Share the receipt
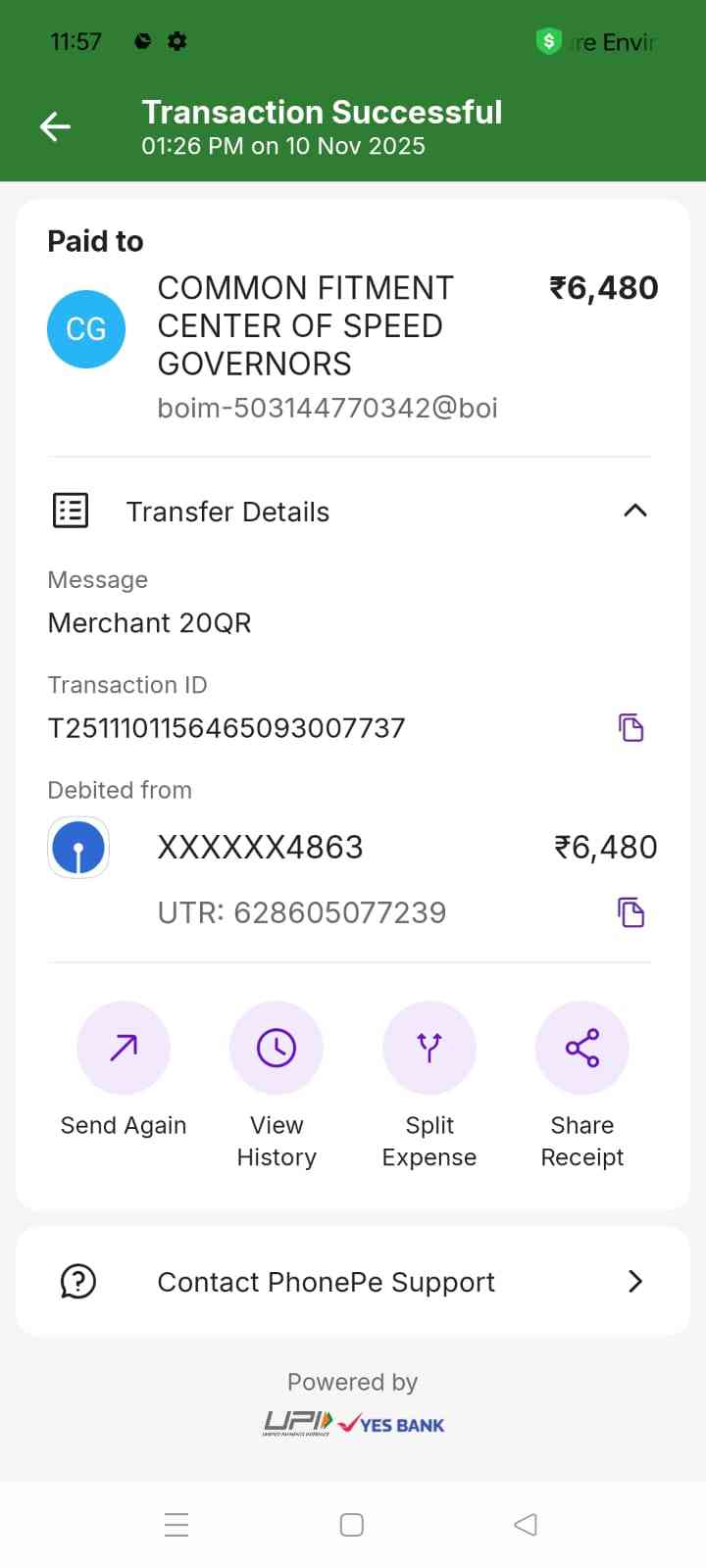This screenshot has width=706, height=1568. 581,1048
